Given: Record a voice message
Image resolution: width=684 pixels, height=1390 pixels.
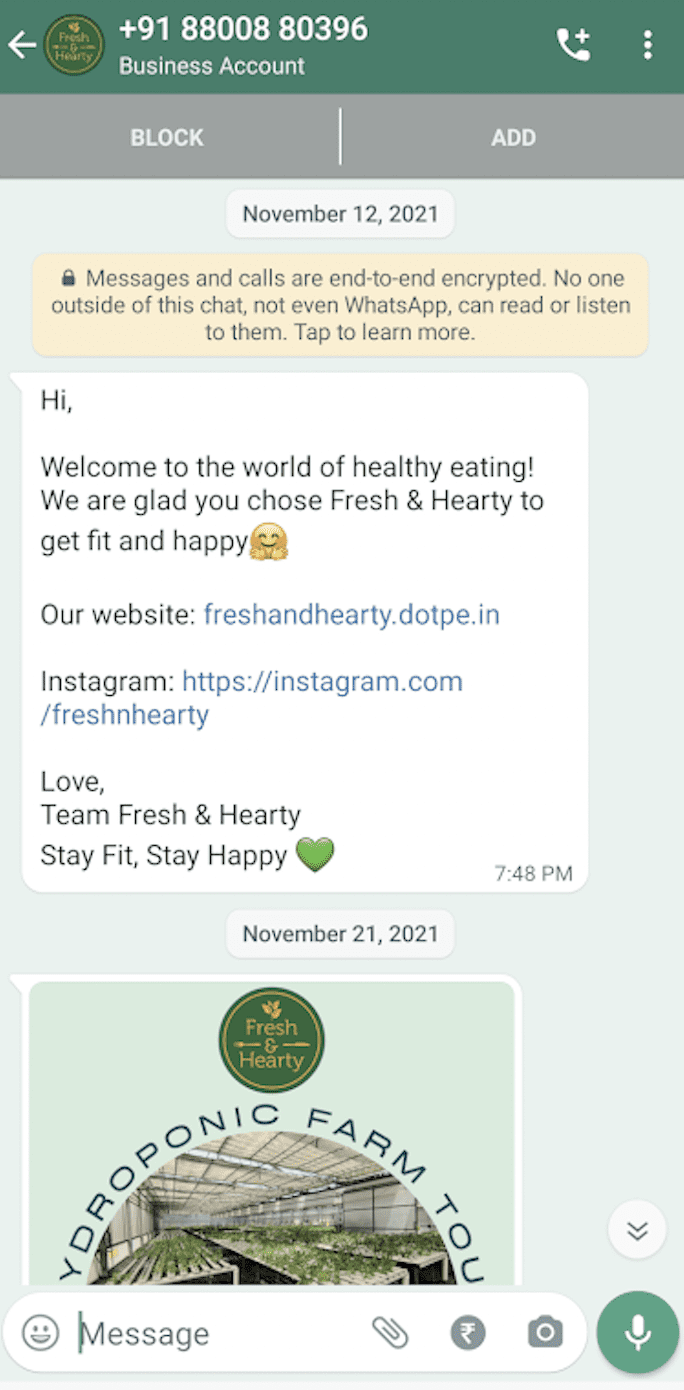Looking at the screenshot, I should point(637,1332).
